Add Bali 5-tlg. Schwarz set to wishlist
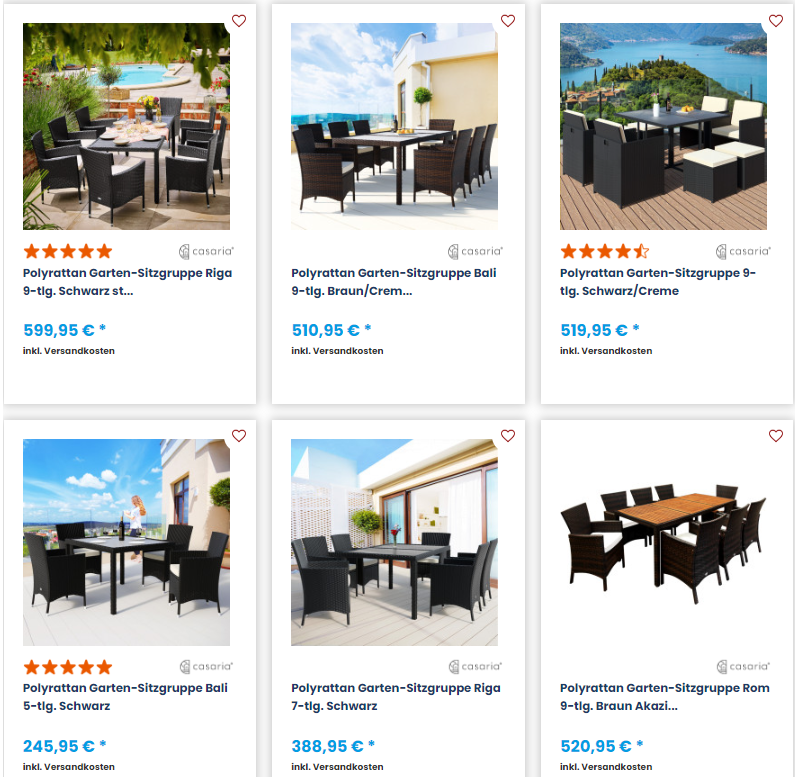The image size is (797, 777). tap(239, 436)
